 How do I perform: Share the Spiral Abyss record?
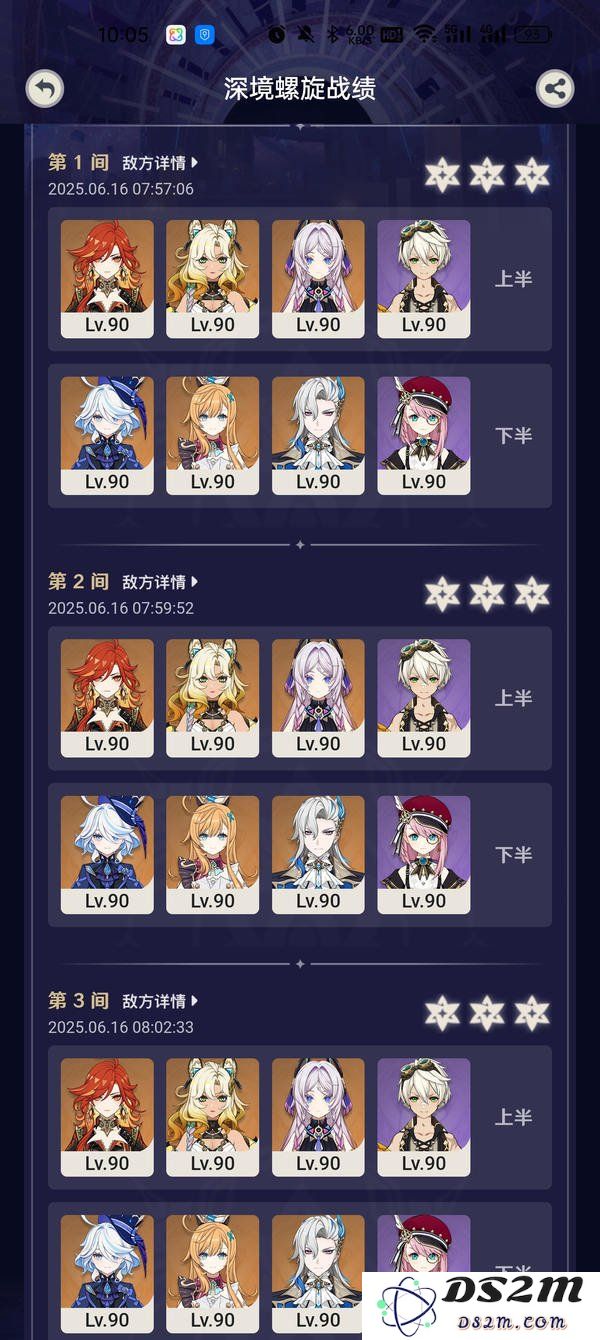coord(555,88)
